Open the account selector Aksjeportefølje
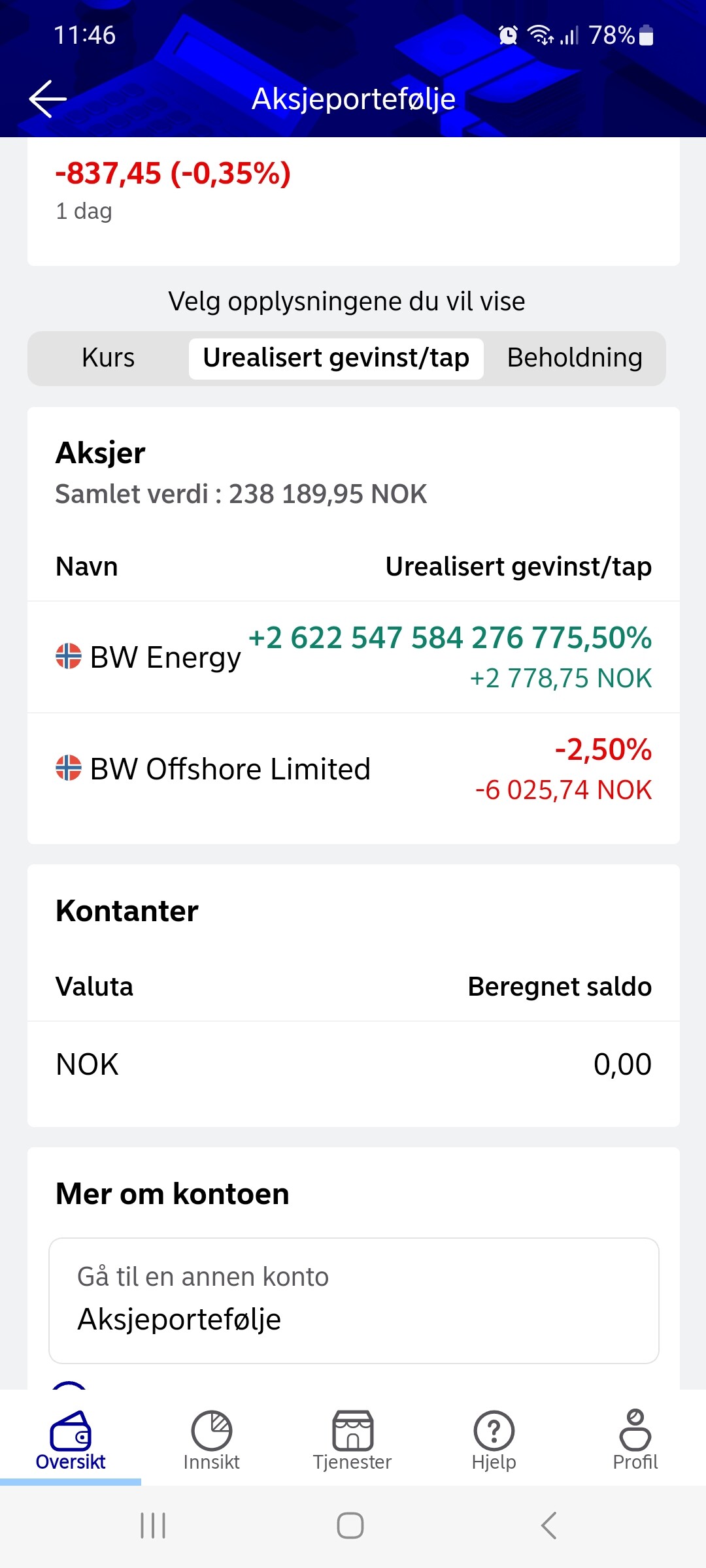The height and width of the screenshot is (1568, 706). [353, 1300]
